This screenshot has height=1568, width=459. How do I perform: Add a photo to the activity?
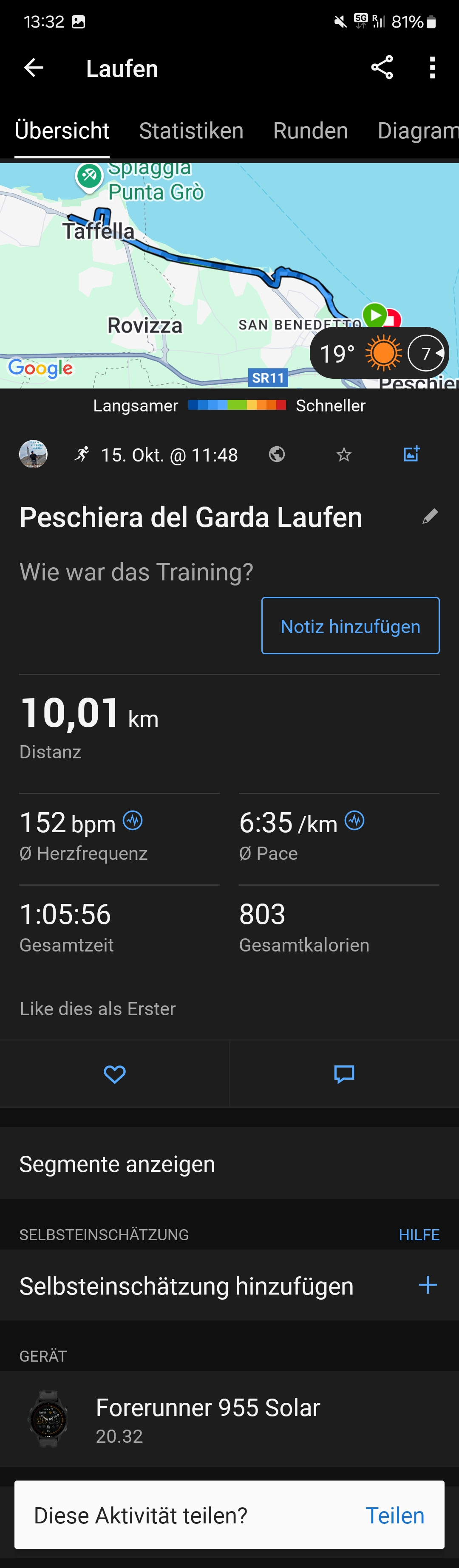411,454
